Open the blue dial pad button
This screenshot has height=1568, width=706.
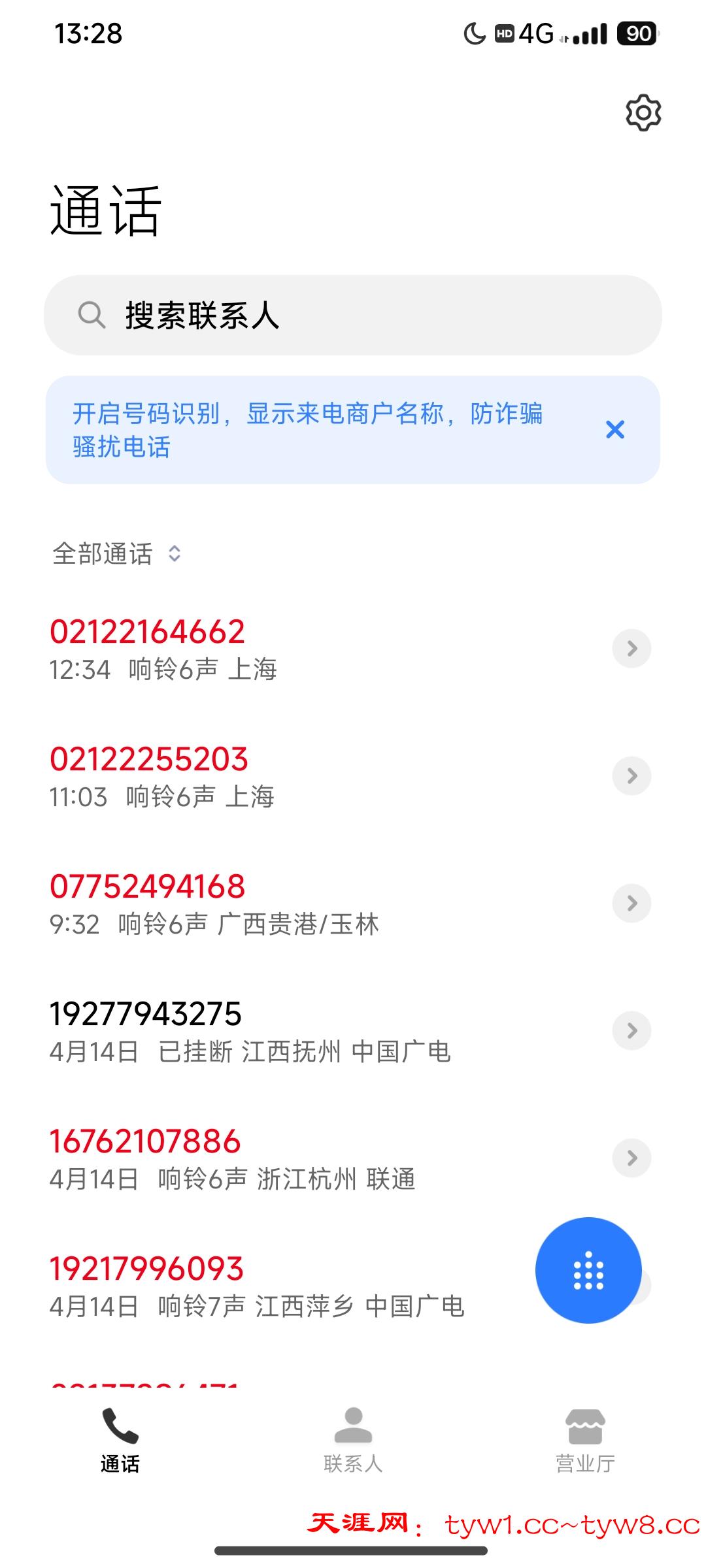pyautogui.click(x=588, y=1270)
